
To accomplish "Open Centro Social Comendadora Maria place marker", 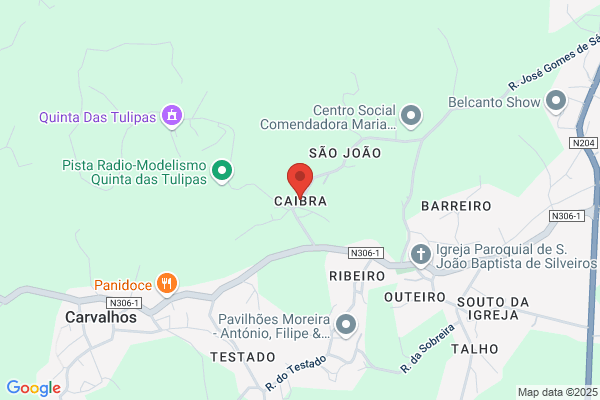I will pos(411,116).
